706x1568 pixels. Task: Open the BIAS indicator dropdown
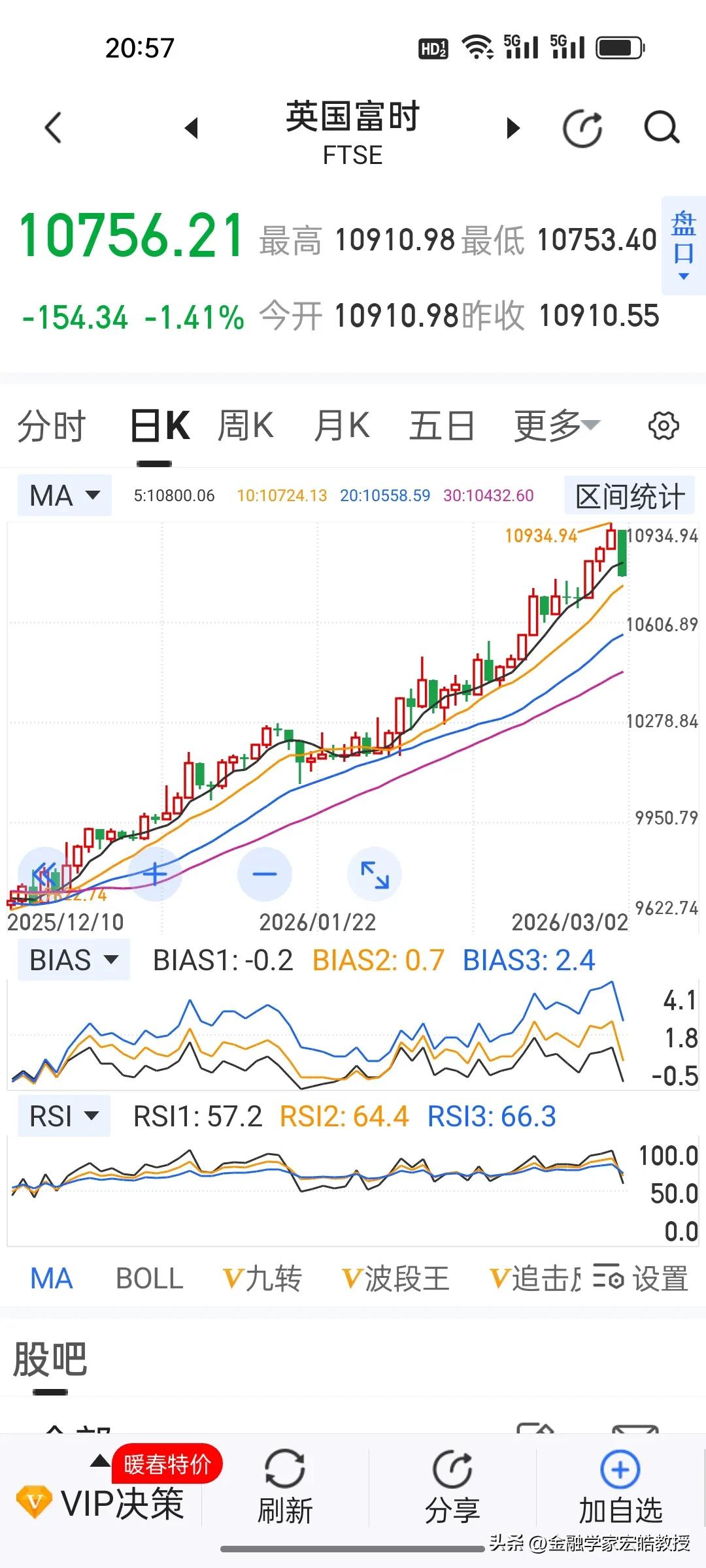tap(73, 960)
